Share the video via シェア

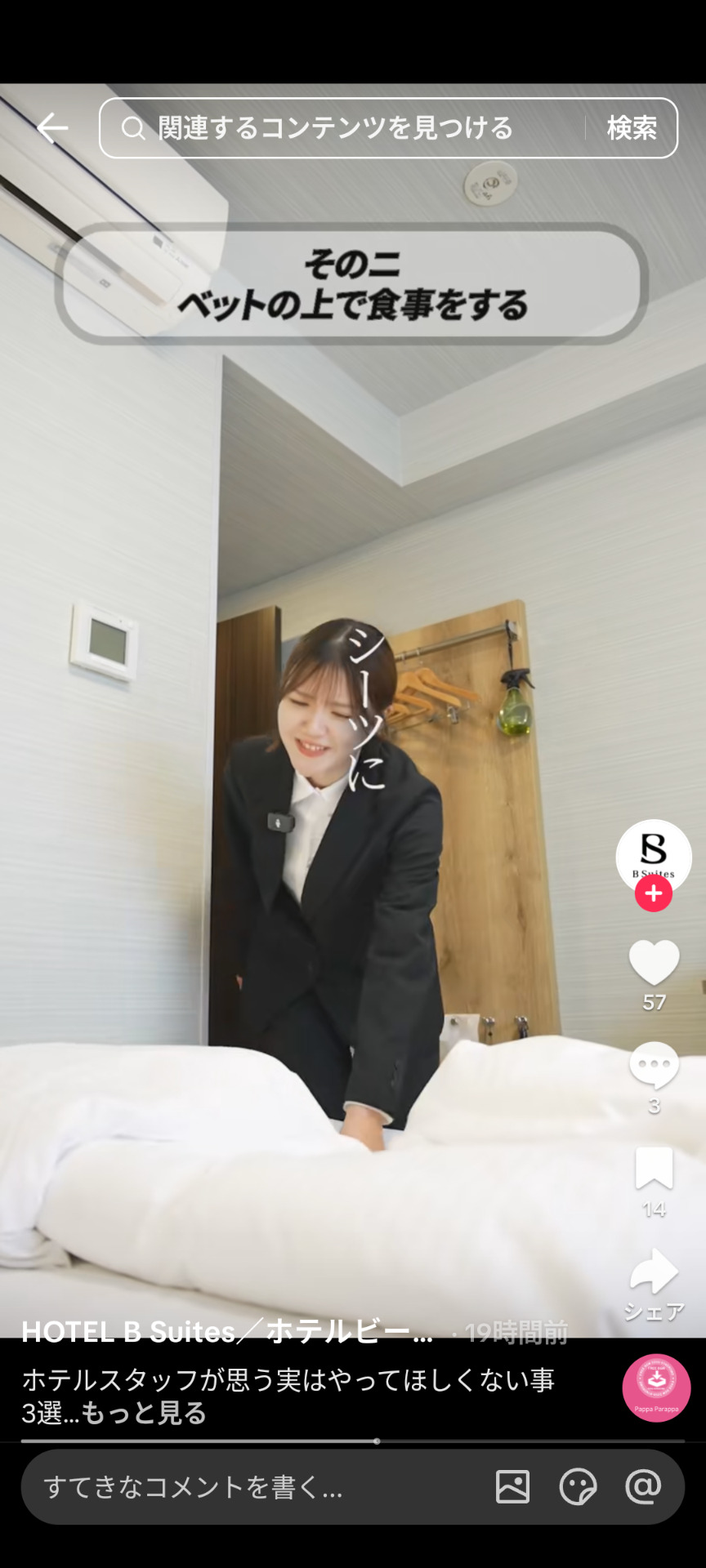(x=654, y=1273)
